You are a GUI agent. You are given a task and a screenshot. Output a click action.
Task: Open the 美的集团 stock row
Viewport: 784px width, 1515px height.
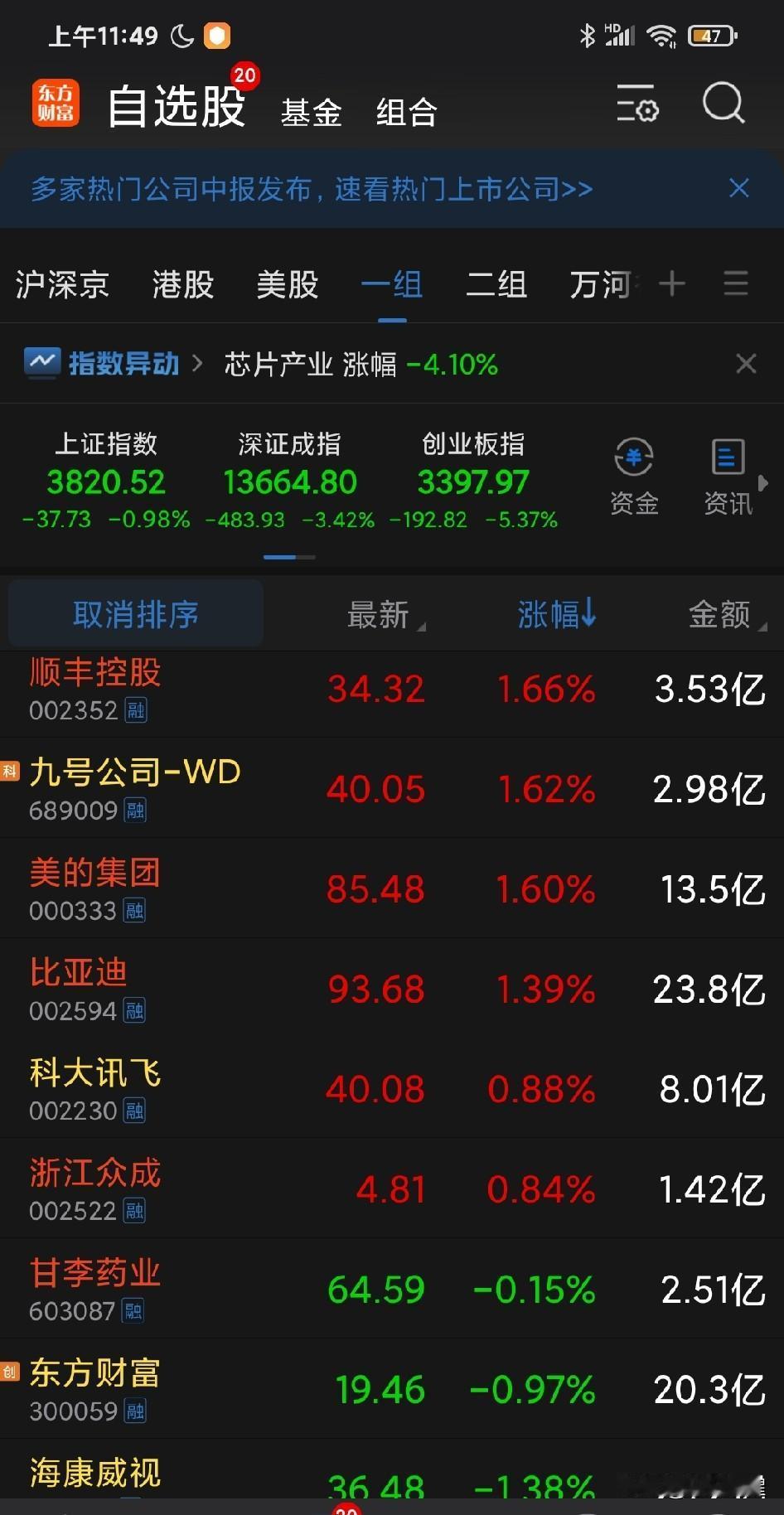pos(392,888)
